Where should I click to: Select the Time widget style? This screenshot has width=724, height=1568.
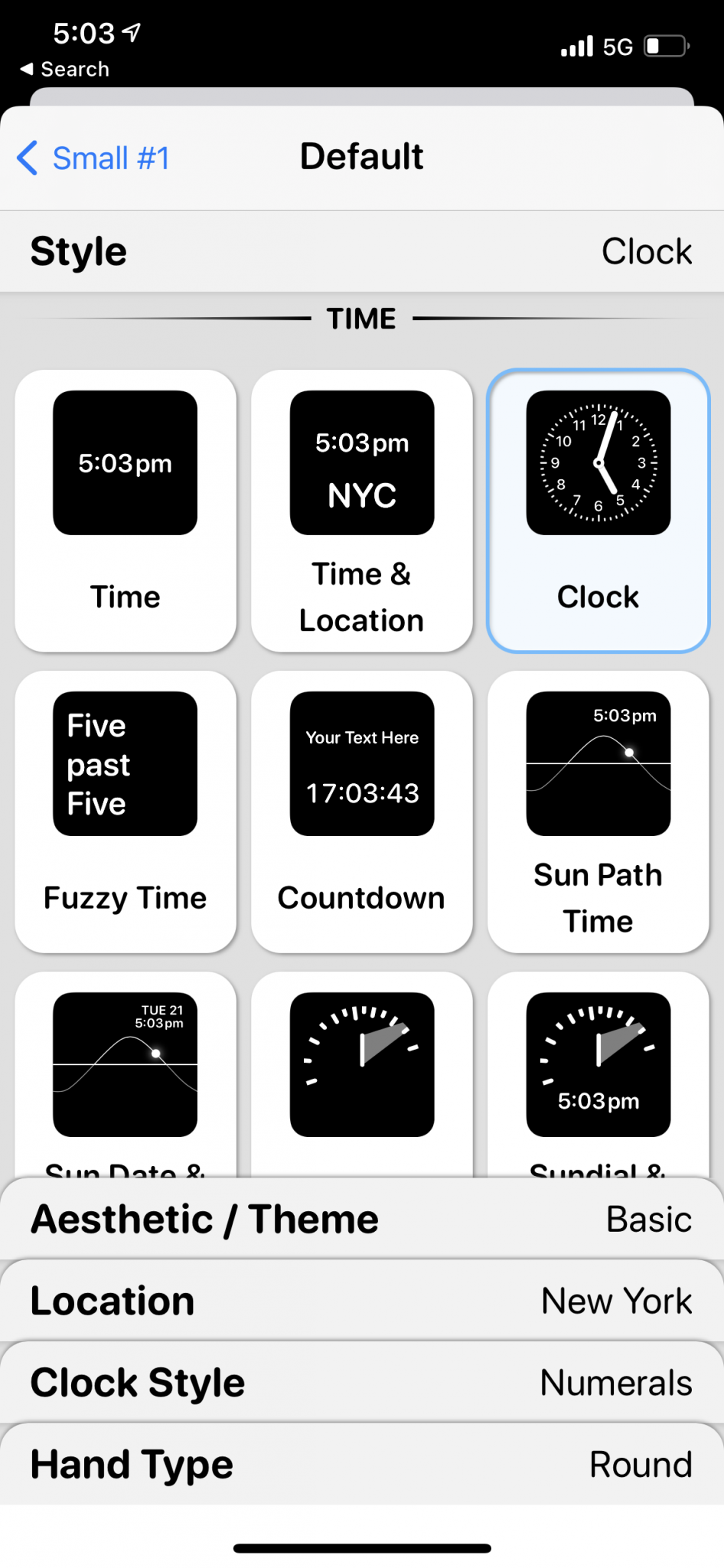click(x=126, y=511)
